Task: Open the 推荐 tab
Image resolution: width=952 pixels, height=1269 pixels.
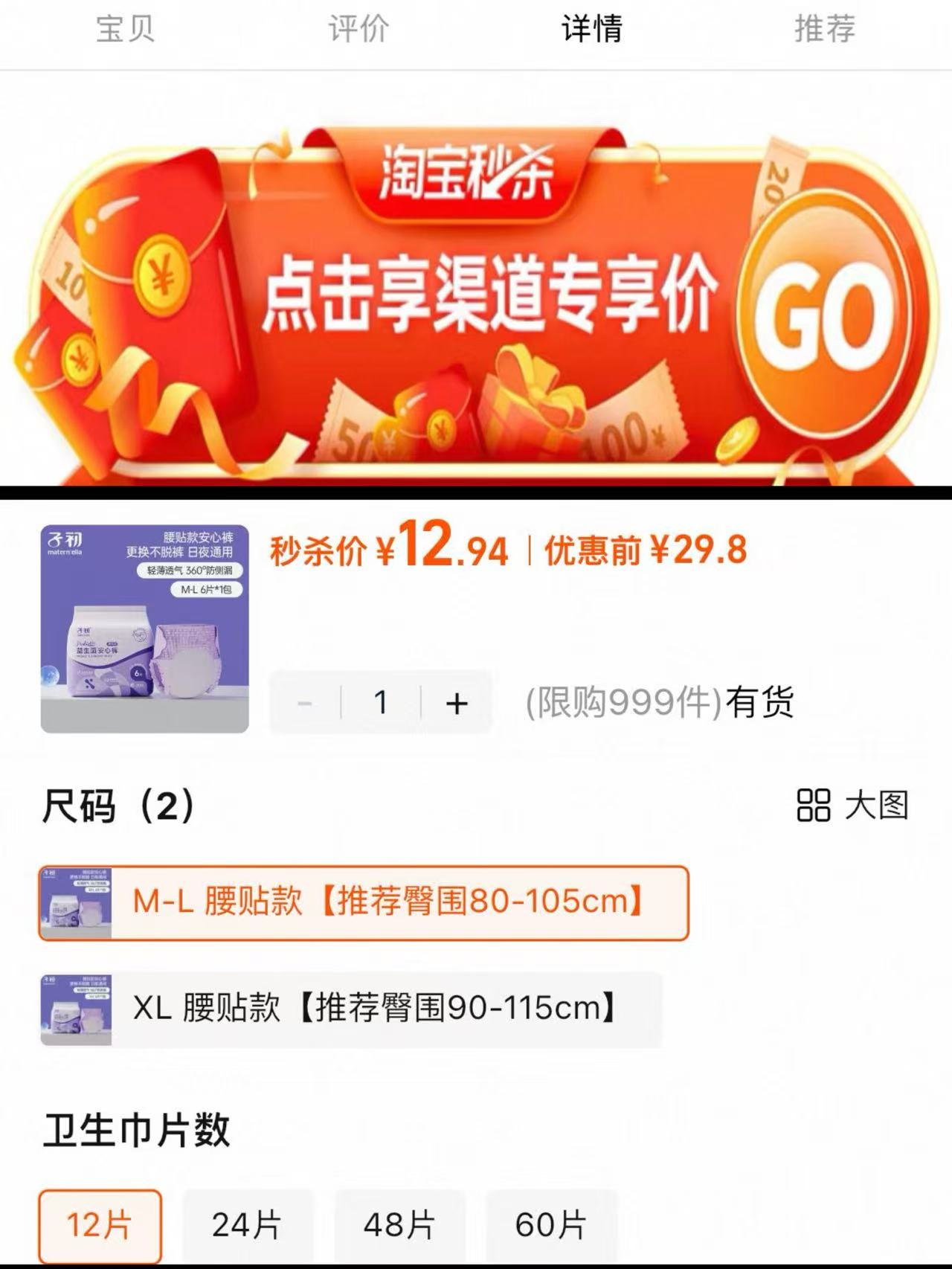Action: 826,30
